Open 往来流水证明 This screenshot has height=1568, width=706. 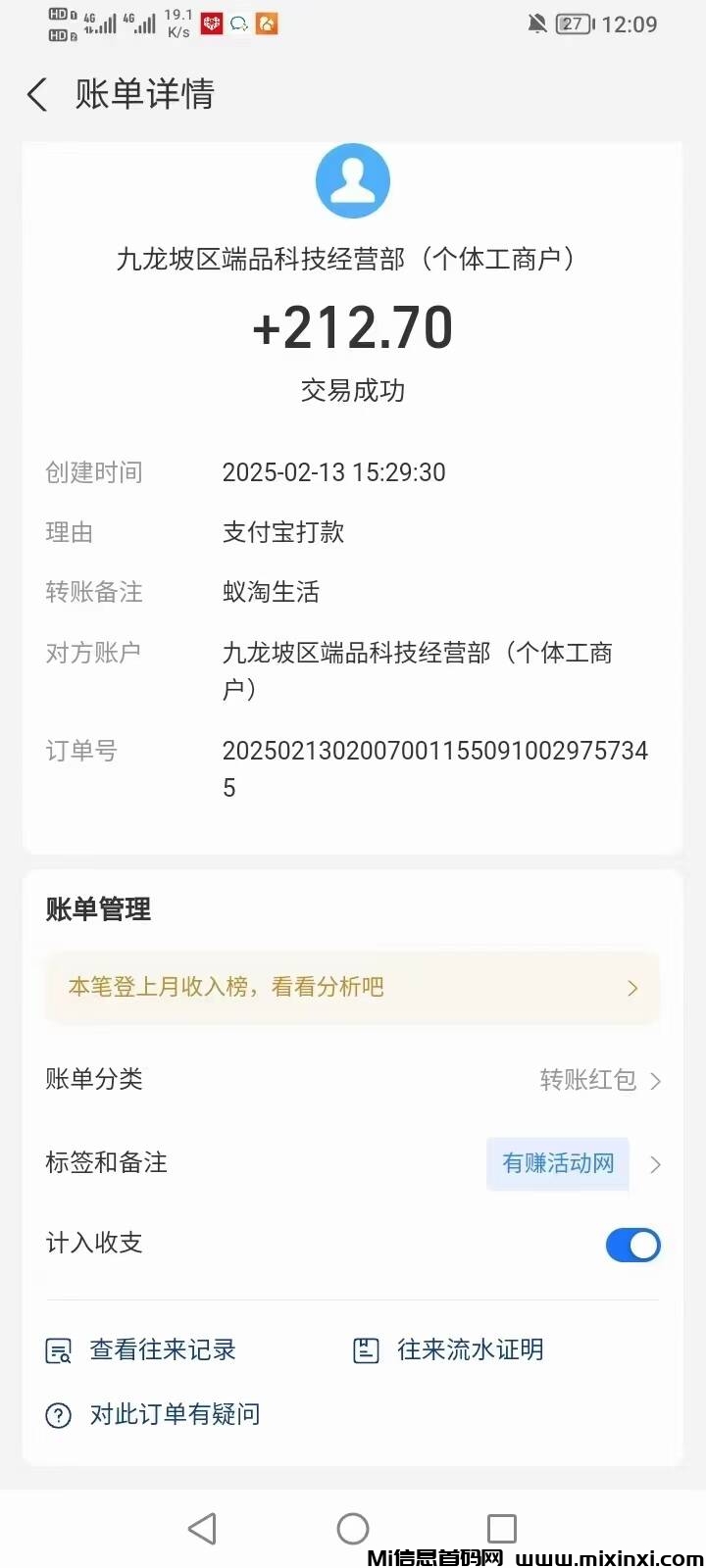click(x=449, y=1350)
